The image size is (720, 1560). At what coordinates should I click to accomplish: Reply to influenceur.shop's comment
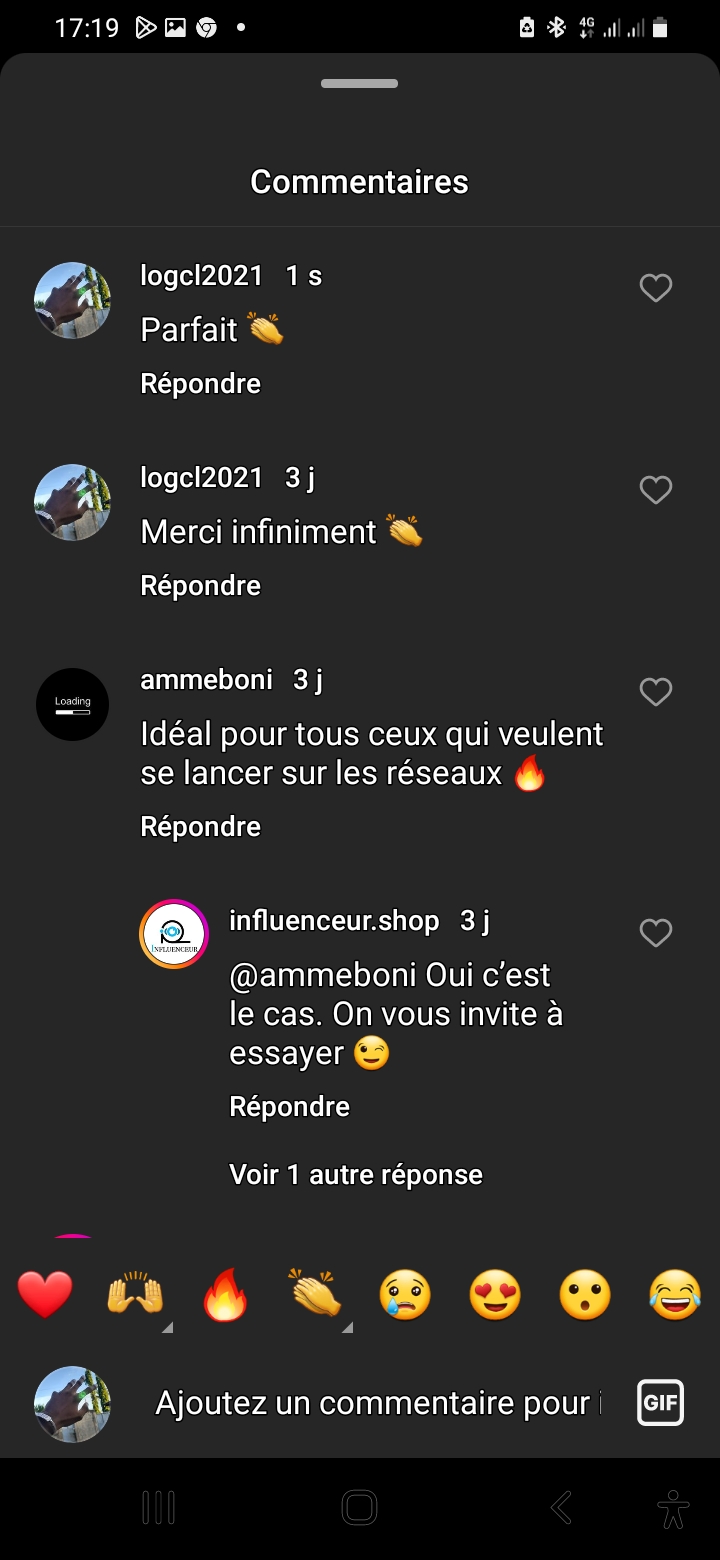tap(289, 1107)
